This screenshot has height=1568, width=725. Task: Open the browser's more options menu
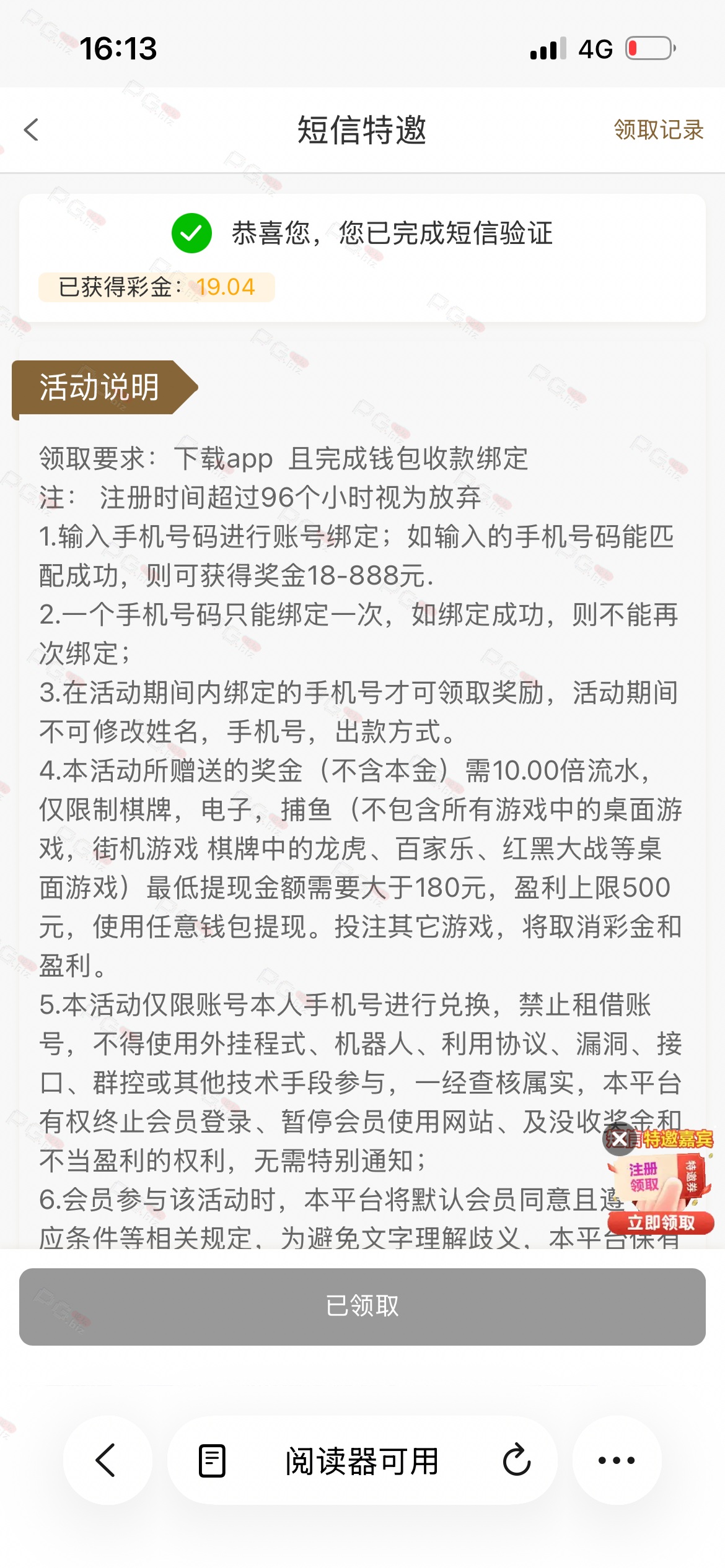pyautogui.click(x=617, y=1460)
